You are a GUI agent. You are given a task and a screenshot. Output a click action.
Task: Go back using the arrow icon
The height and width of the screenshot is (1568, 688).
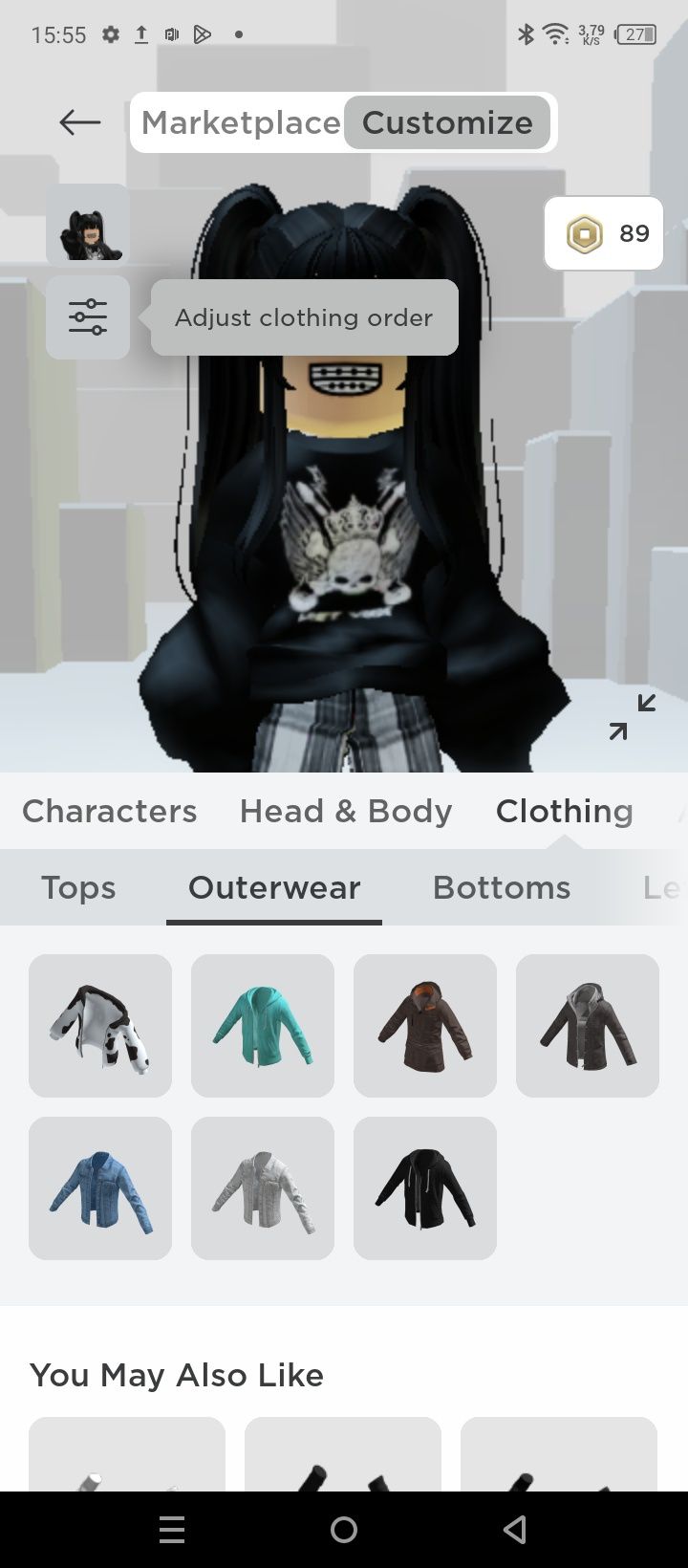point(80,122)
